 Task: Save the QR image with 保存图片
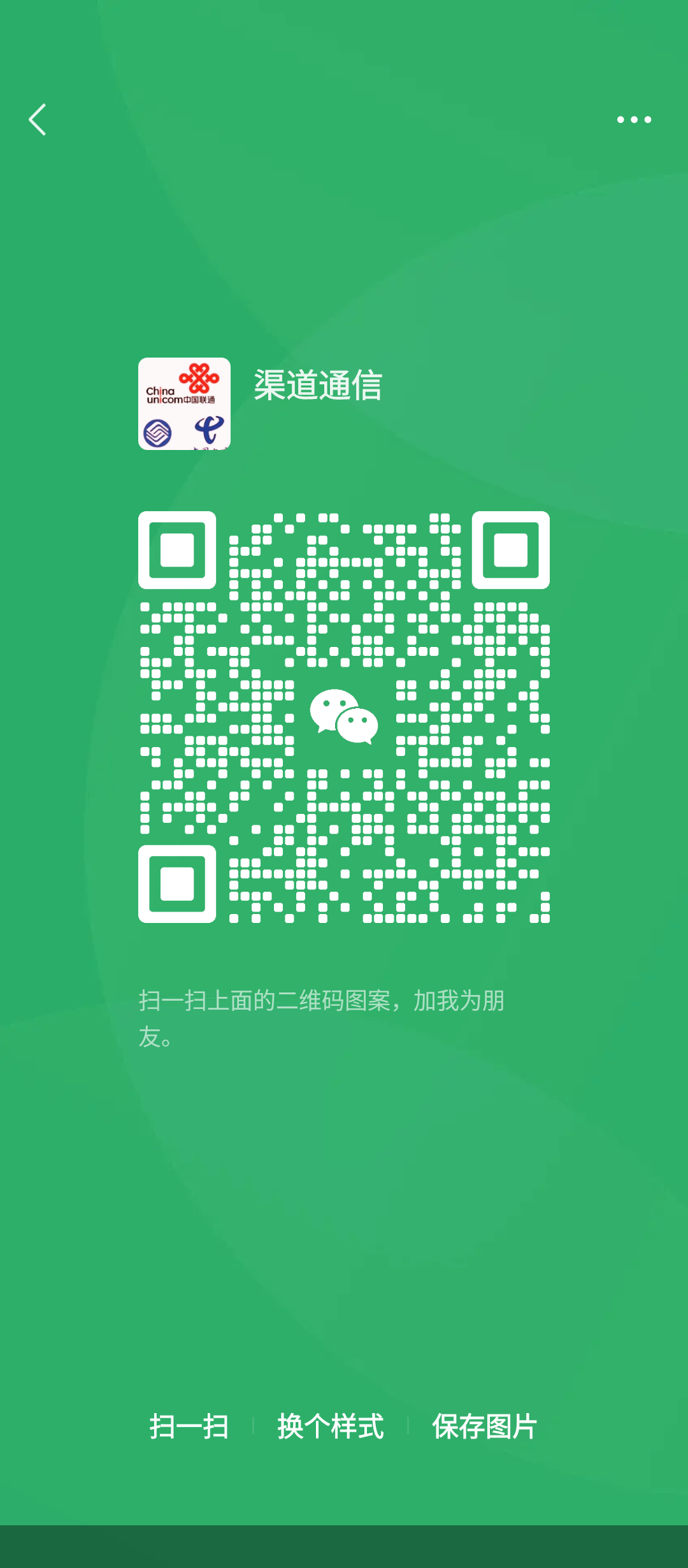point(485,1426)
